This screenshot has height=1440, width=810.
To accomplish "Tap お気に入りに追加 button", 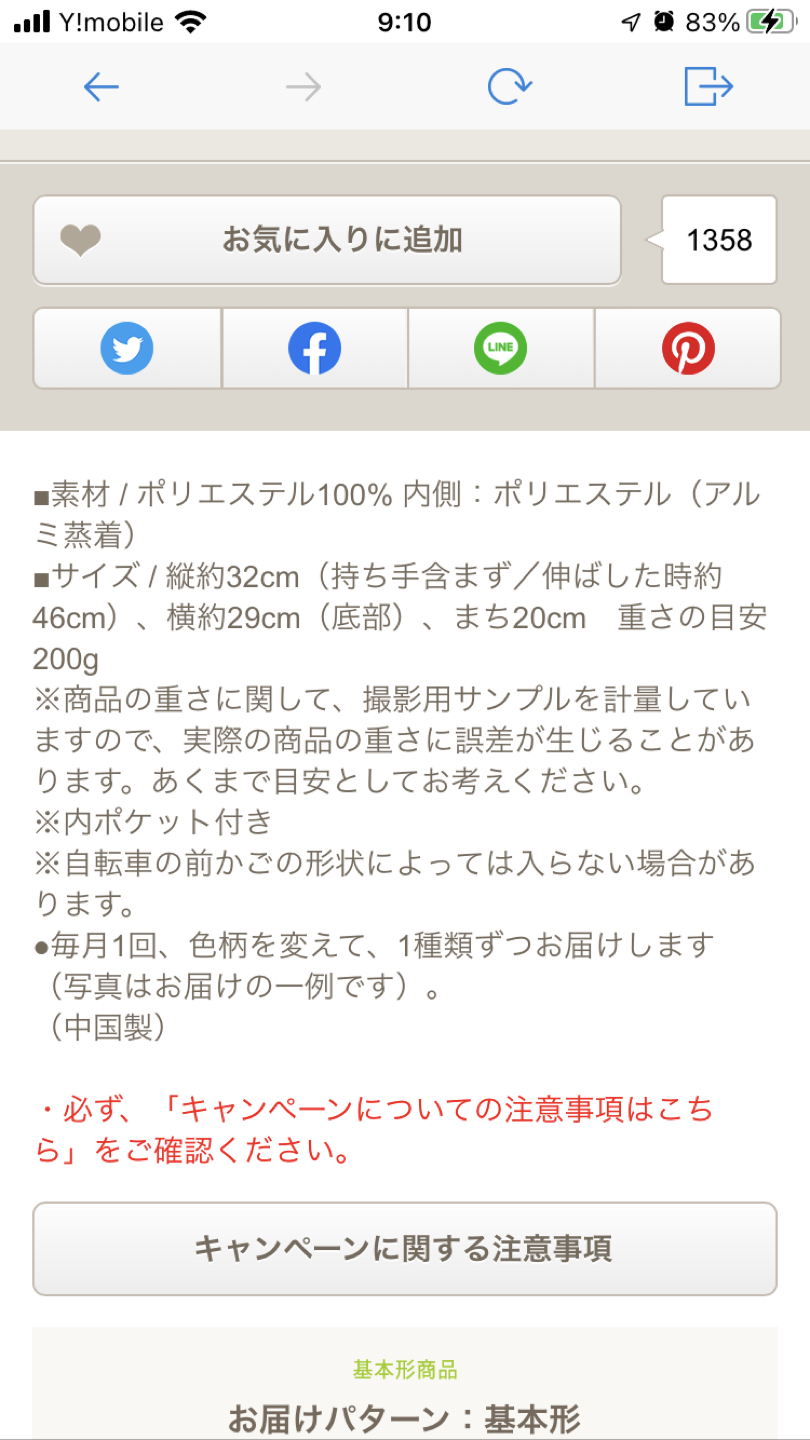I will pyautogui.click(x=327, y=240).
